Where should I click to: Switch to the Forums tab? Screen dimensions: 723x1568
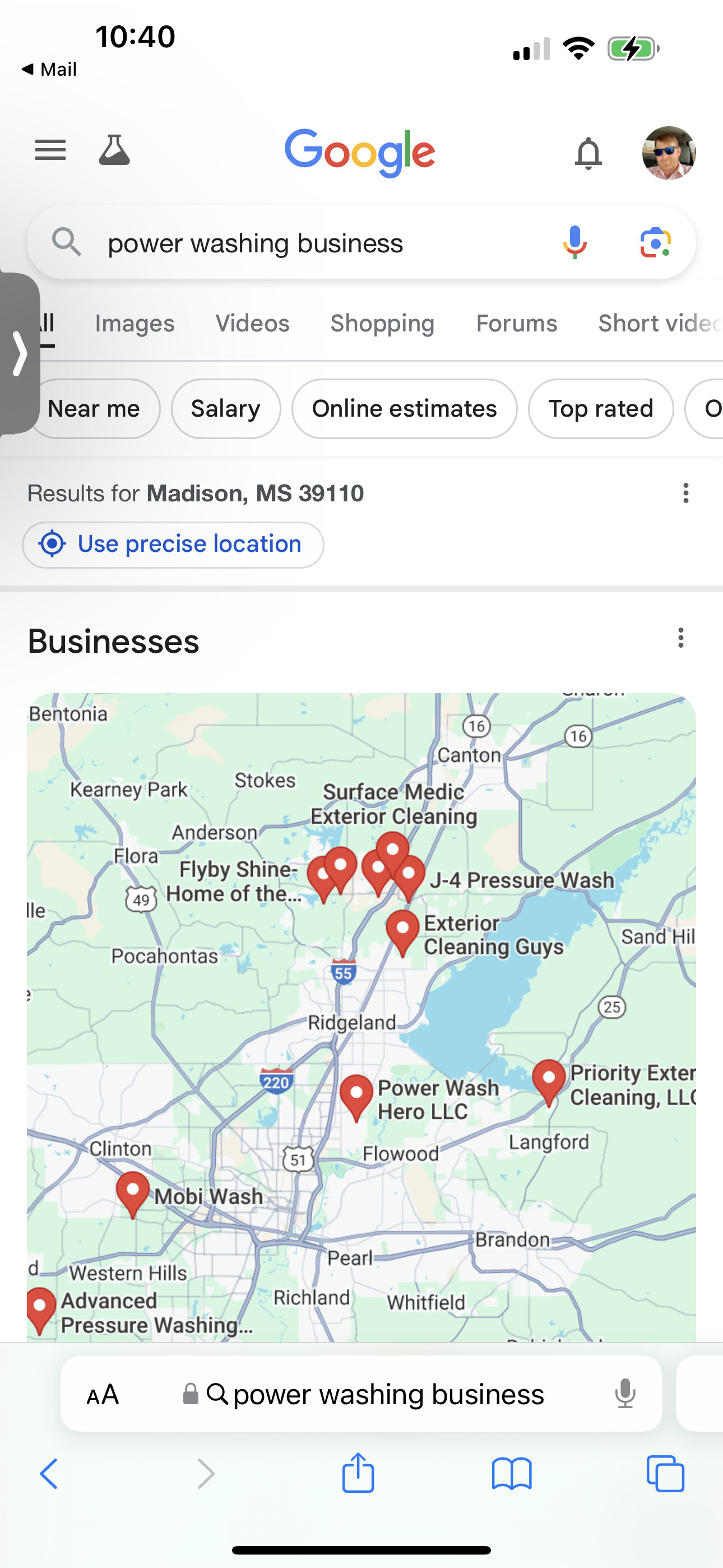click(516, 323)
